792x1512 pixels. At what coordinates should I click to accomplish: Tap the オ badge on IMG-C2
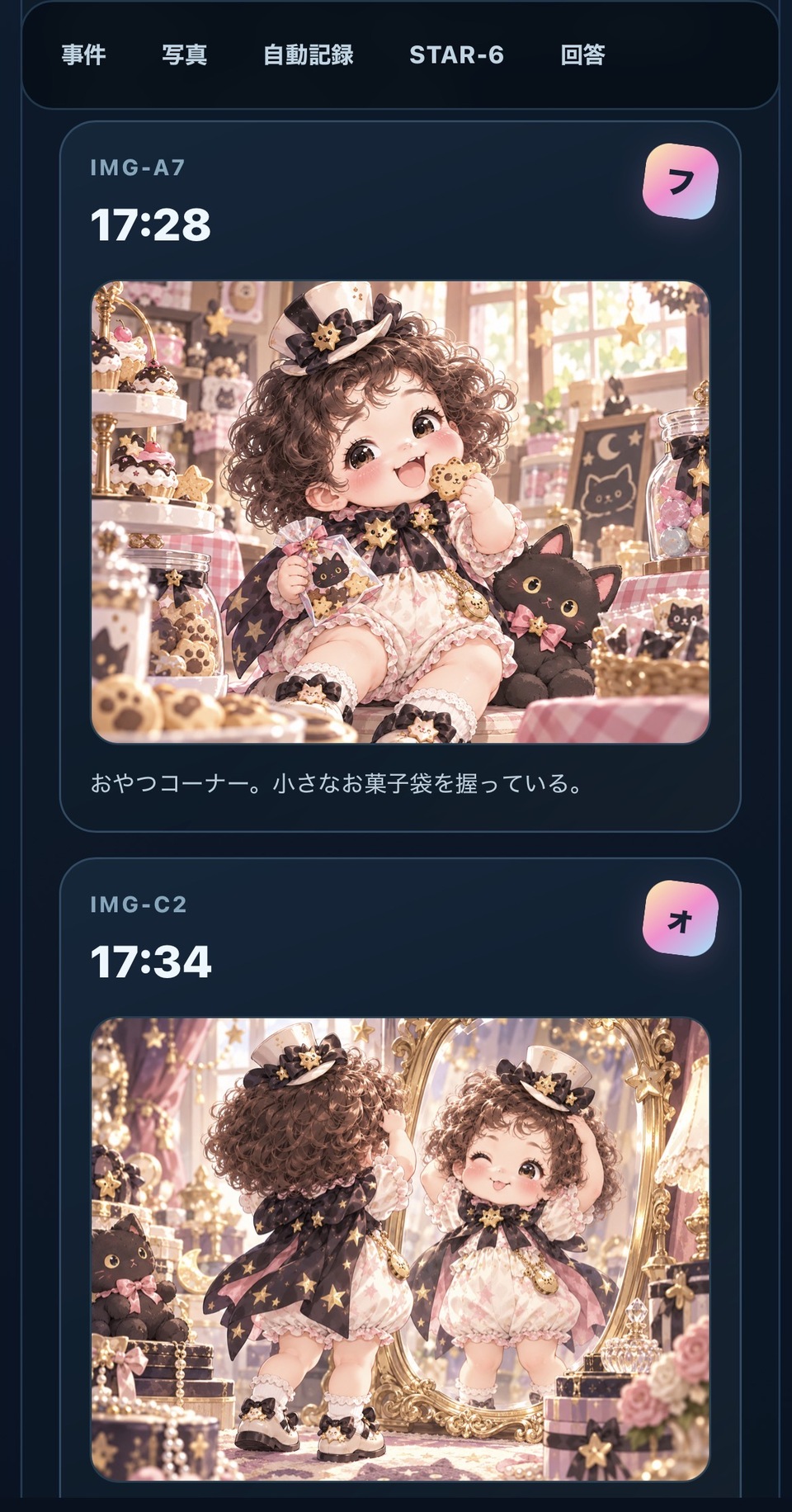click(681, 919)
